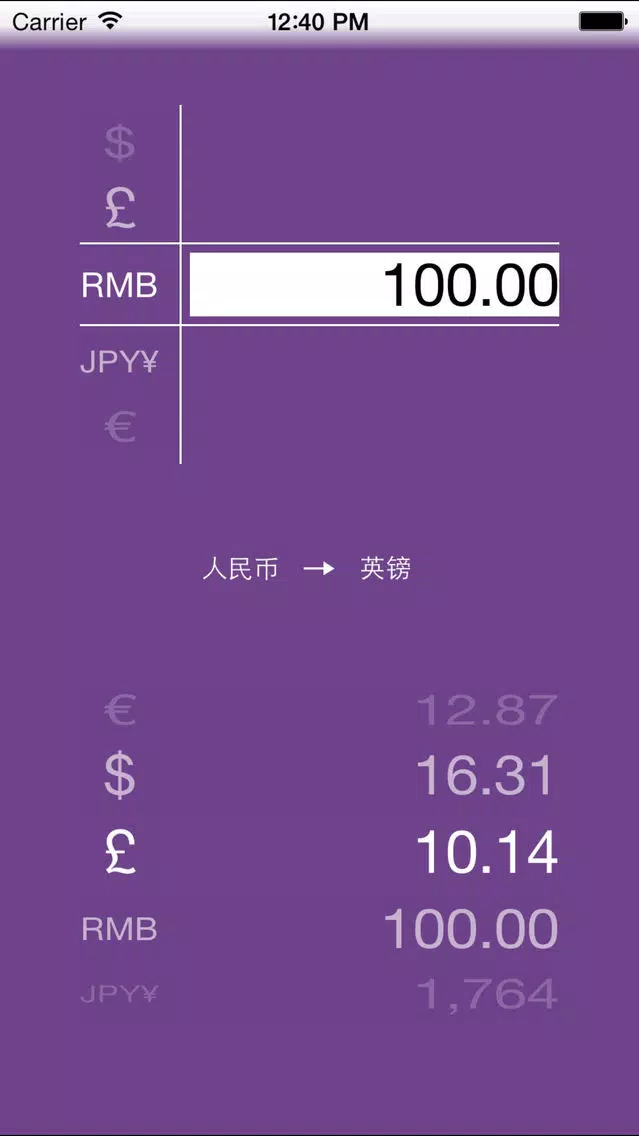Select the dollar sign in the source picker
This screenshot has height=1136, width=639.
click(120, 143)
